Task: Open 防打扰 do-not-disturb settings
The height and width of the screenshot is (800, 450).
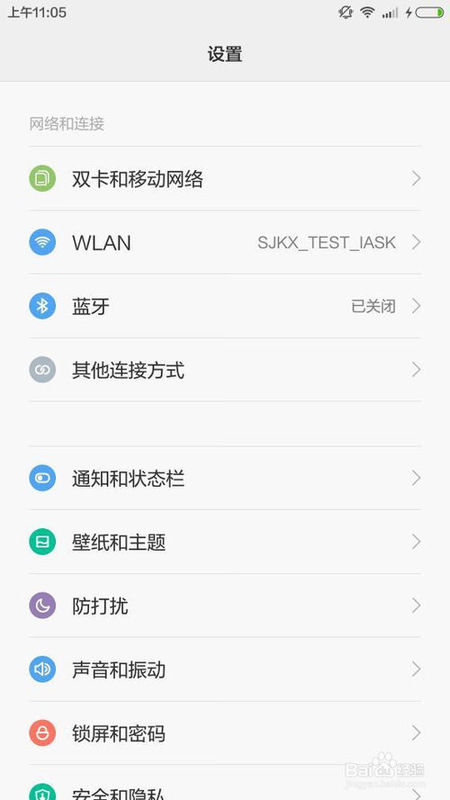Action: click(225, 606)
